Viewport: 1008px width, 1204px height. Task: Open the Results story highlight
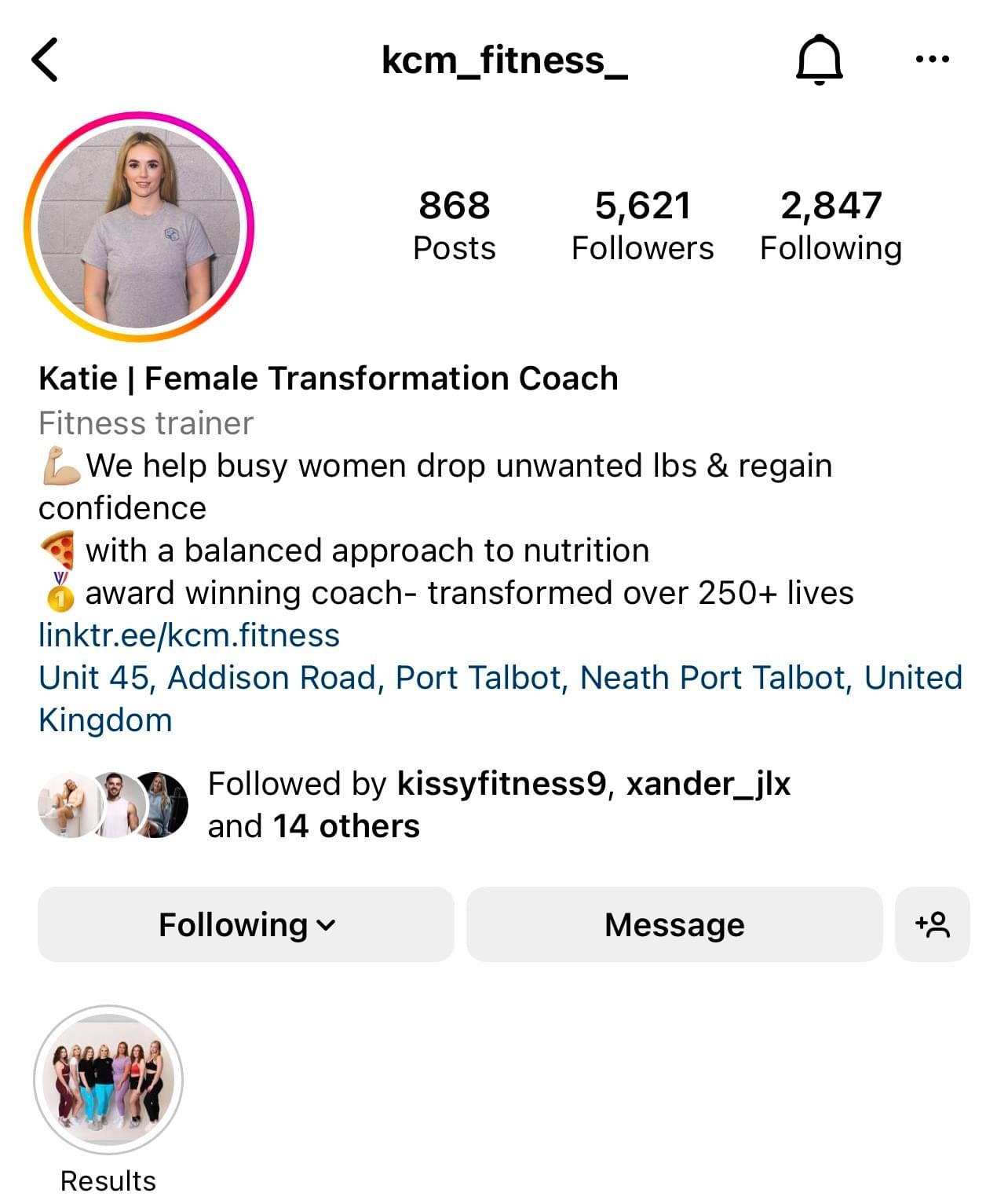point(108,1081)
